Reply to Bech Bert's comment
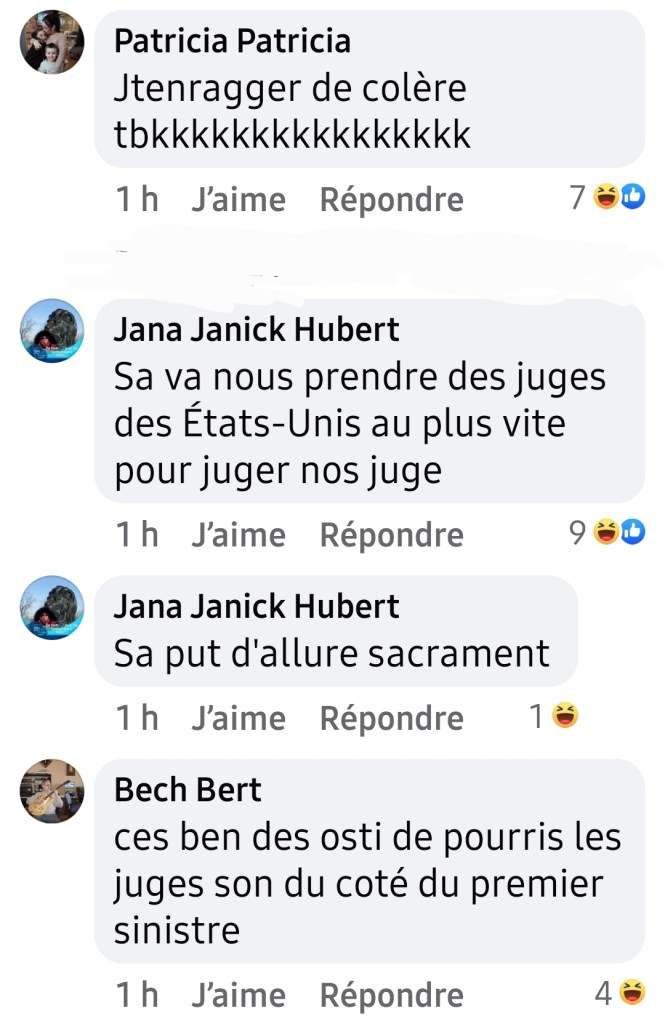 click(391, 995)
